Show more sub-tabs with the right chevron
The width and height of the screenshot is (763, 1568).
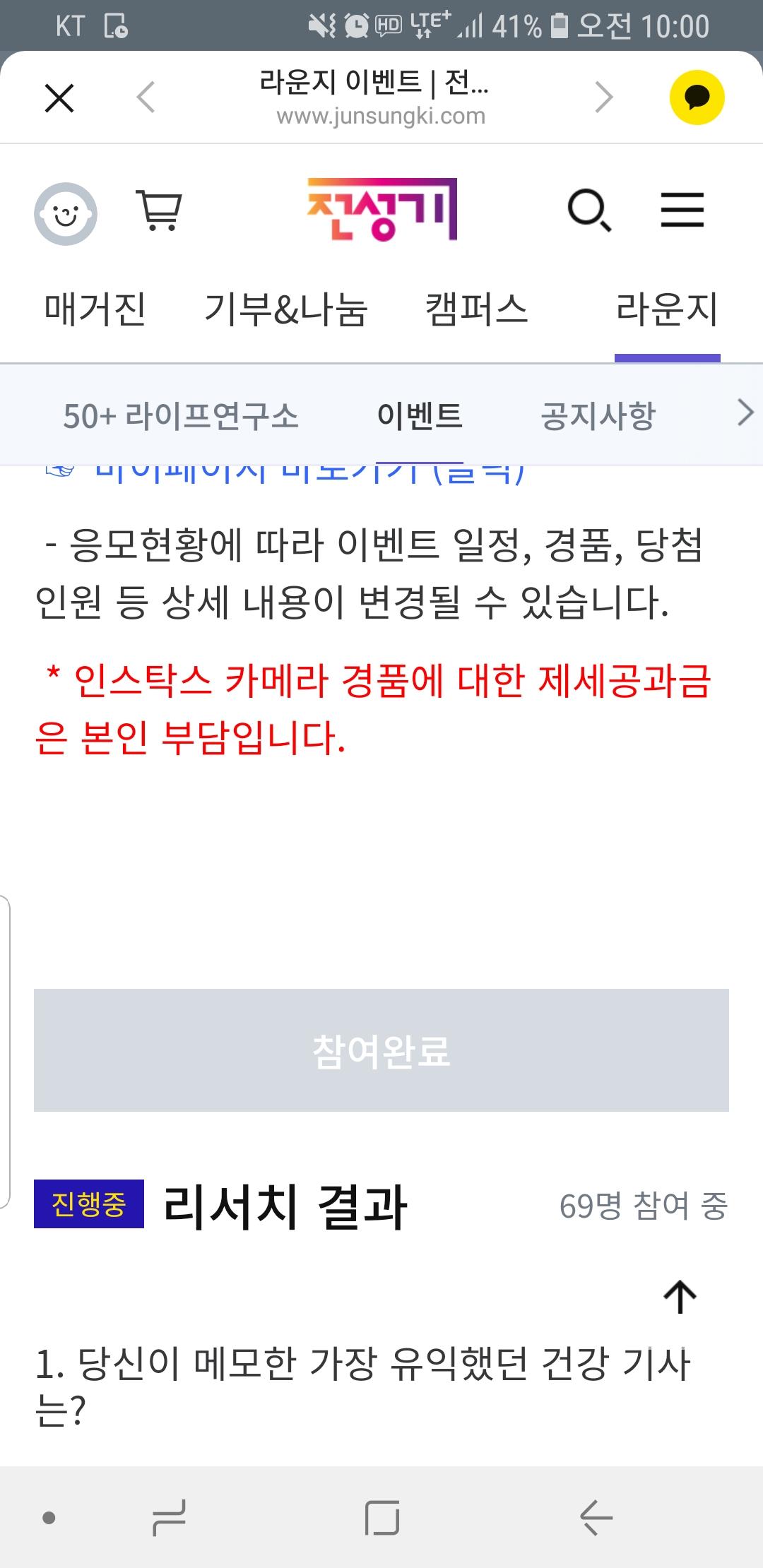[745, 412]
